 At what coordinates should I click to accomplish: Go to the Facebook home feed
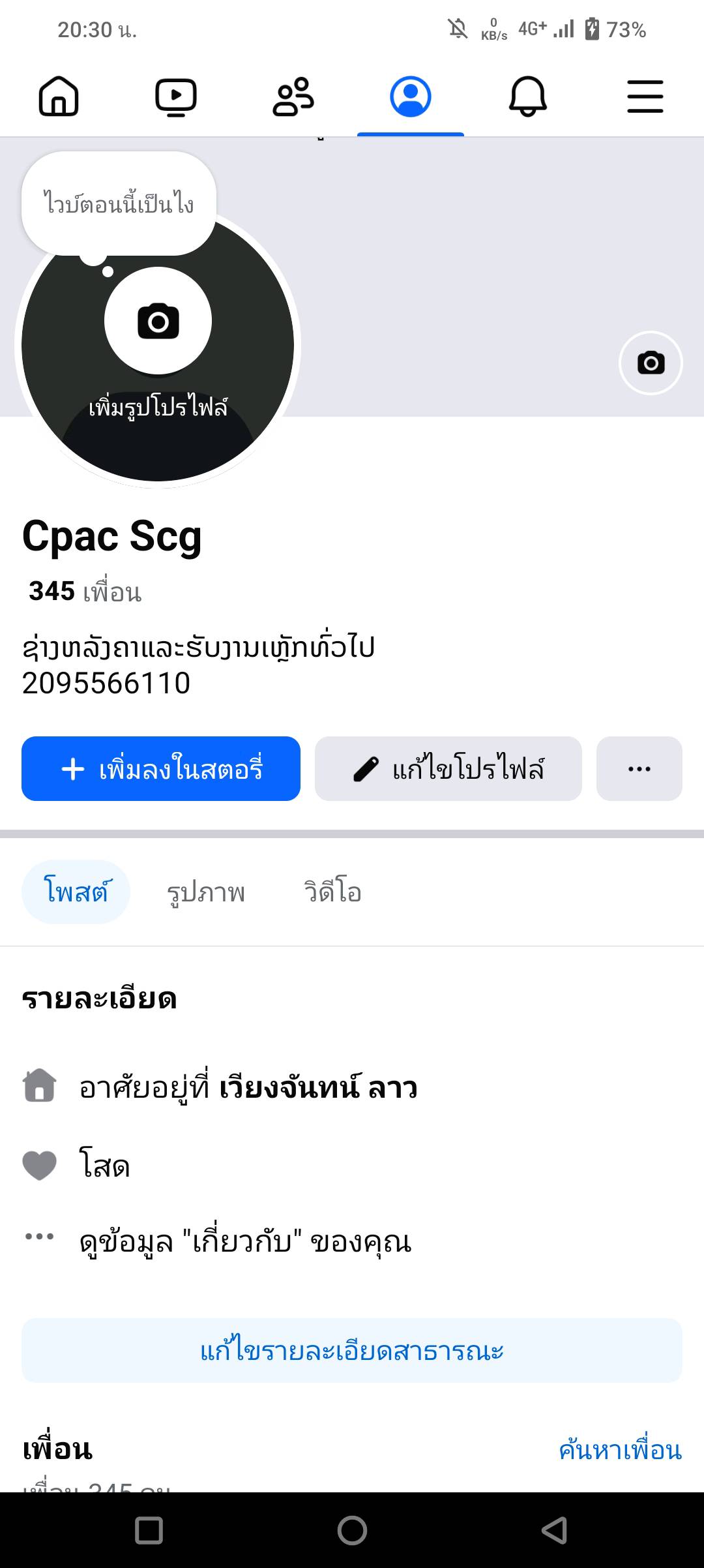click(59, 97)
